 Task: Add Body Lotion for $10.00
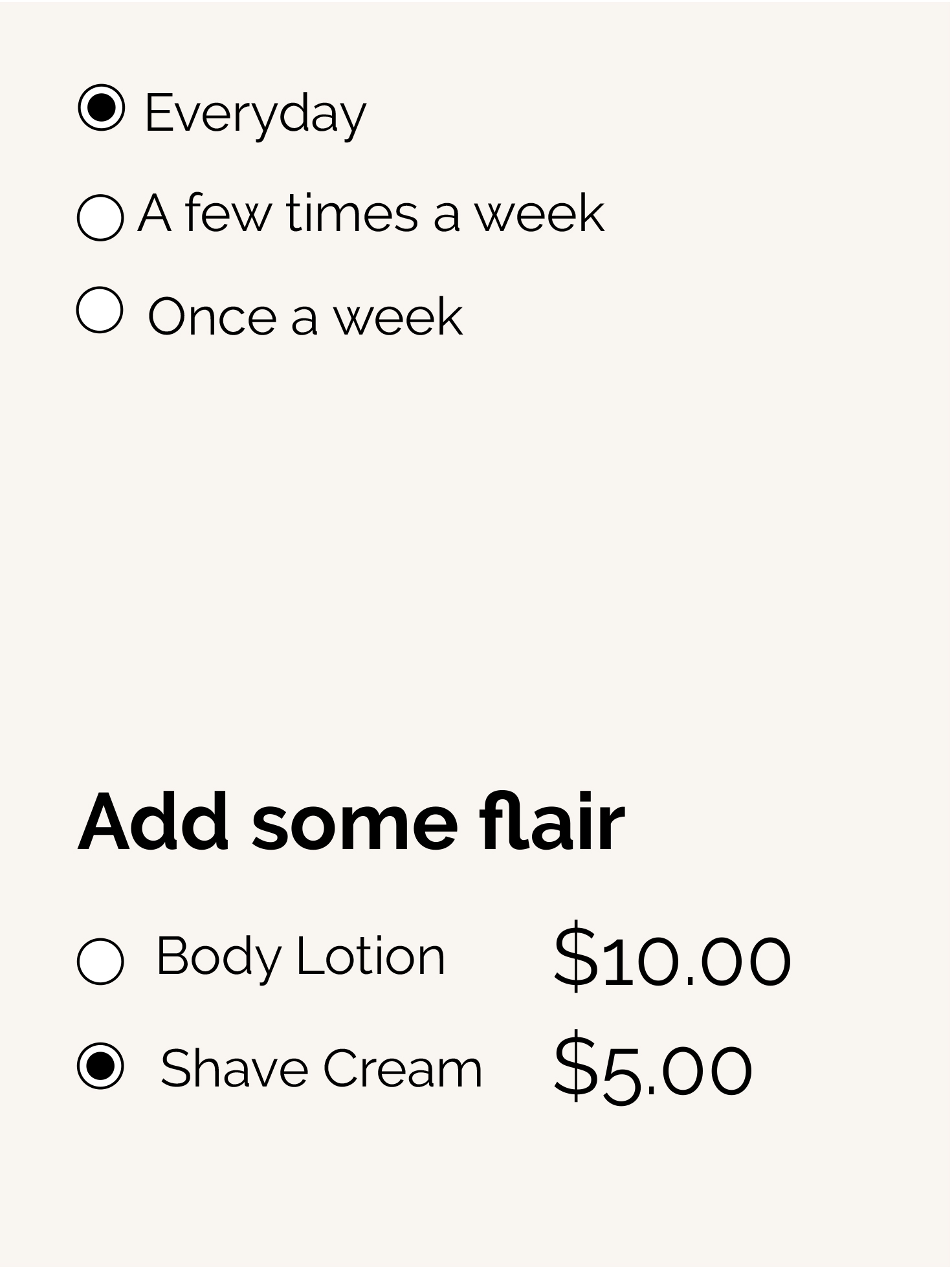[x=100, y=961]
